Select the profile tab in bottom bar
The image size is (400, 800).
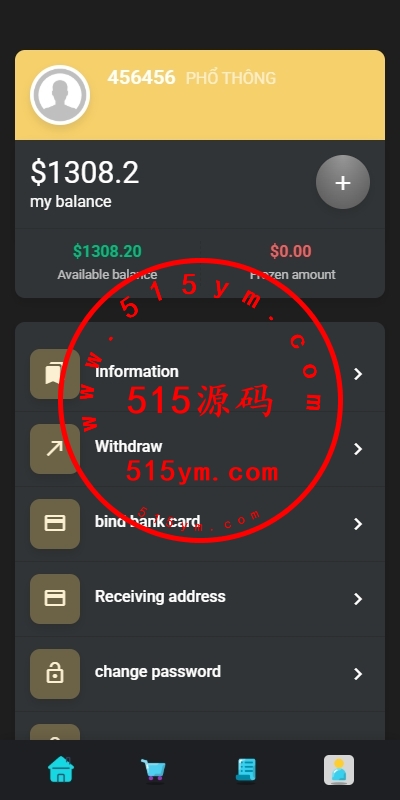(x=339, y=770)
